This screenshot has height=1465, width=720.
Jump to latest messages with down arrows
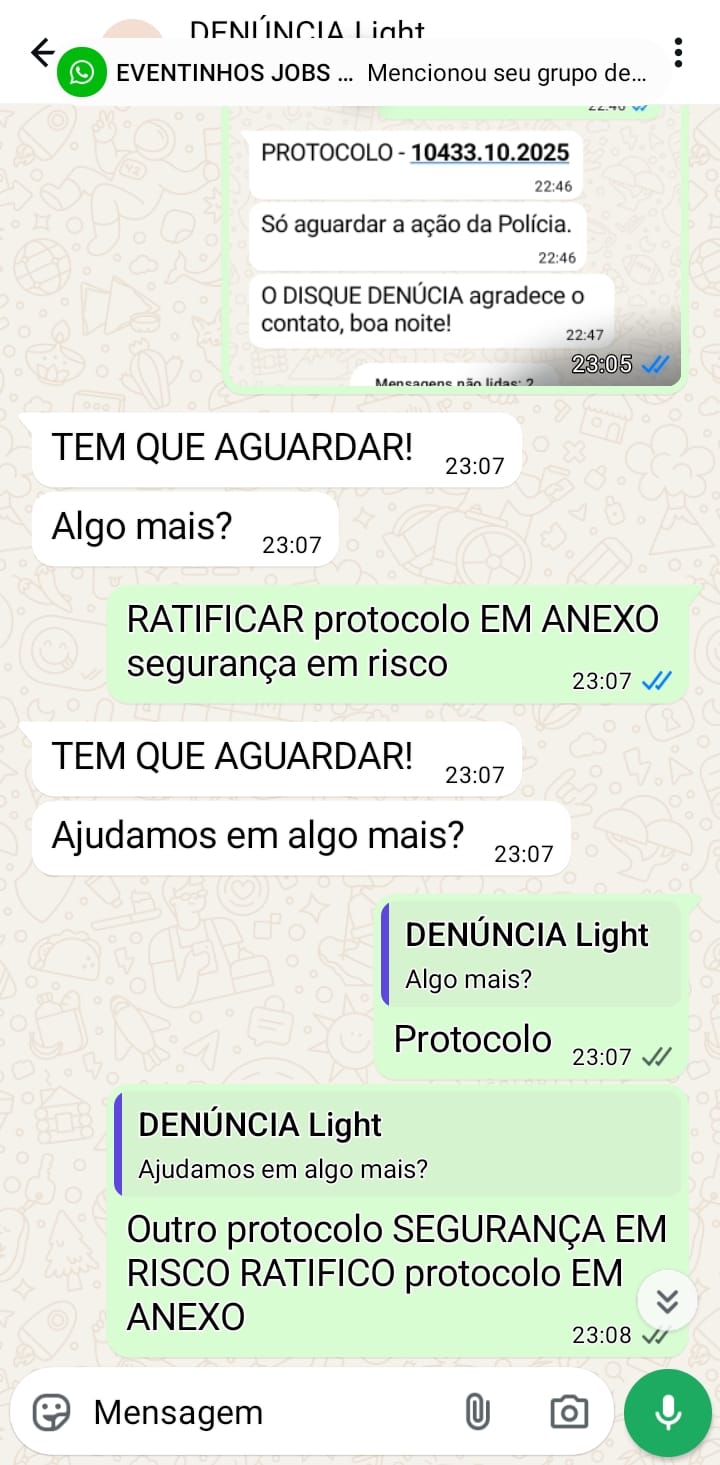pos(667,1300)
